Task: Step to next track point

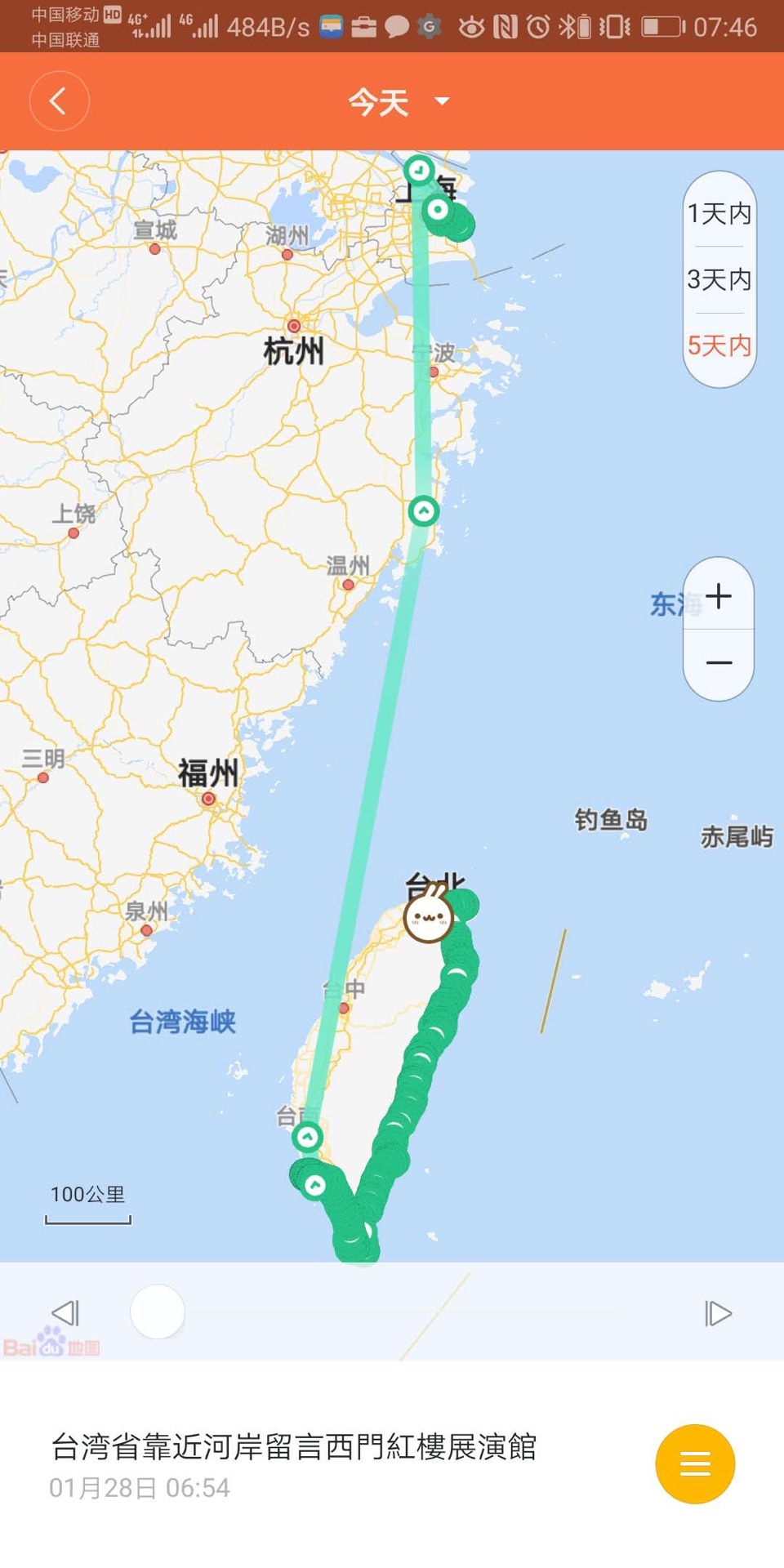Action: tap(718, 1313)
